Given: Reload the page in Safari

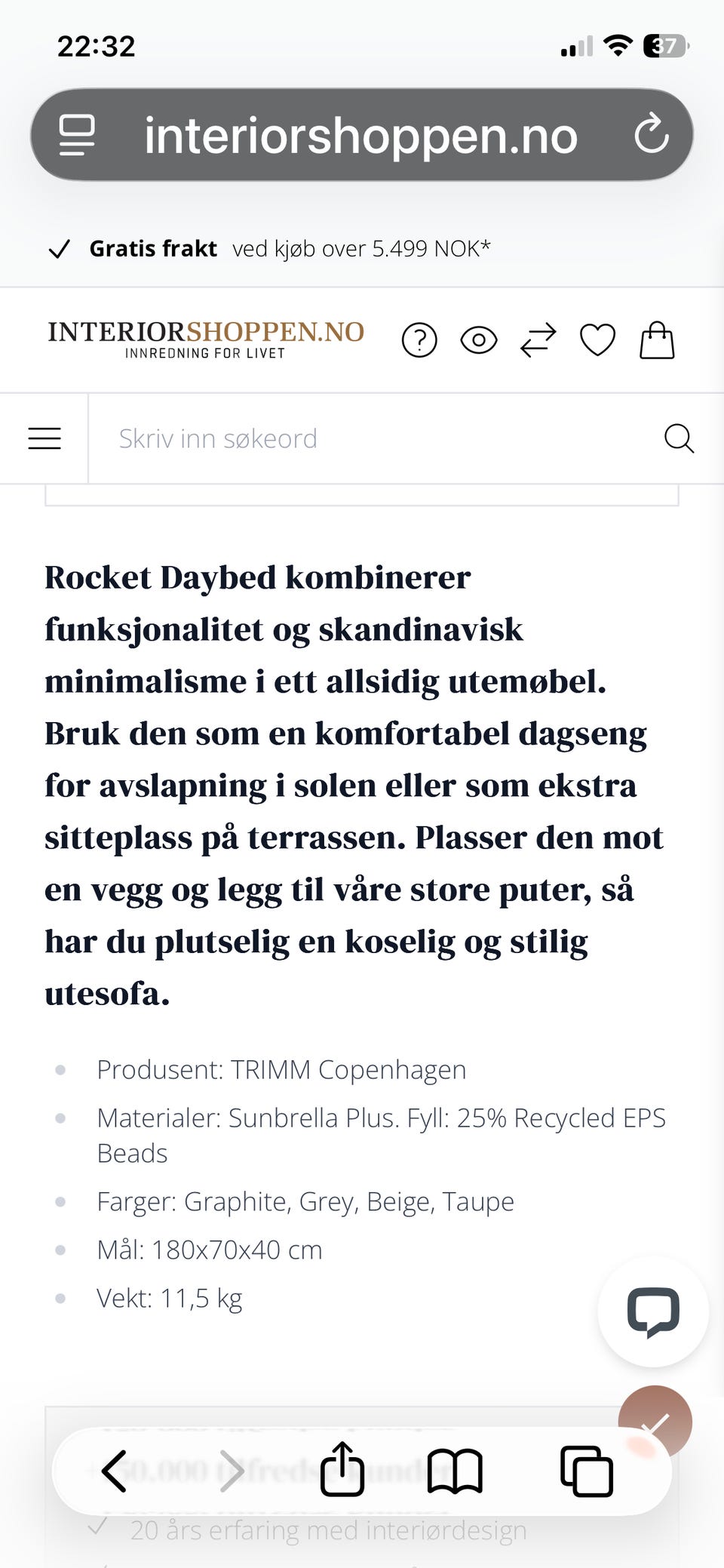Looking at the screenshot, I should tap(652, 134).
